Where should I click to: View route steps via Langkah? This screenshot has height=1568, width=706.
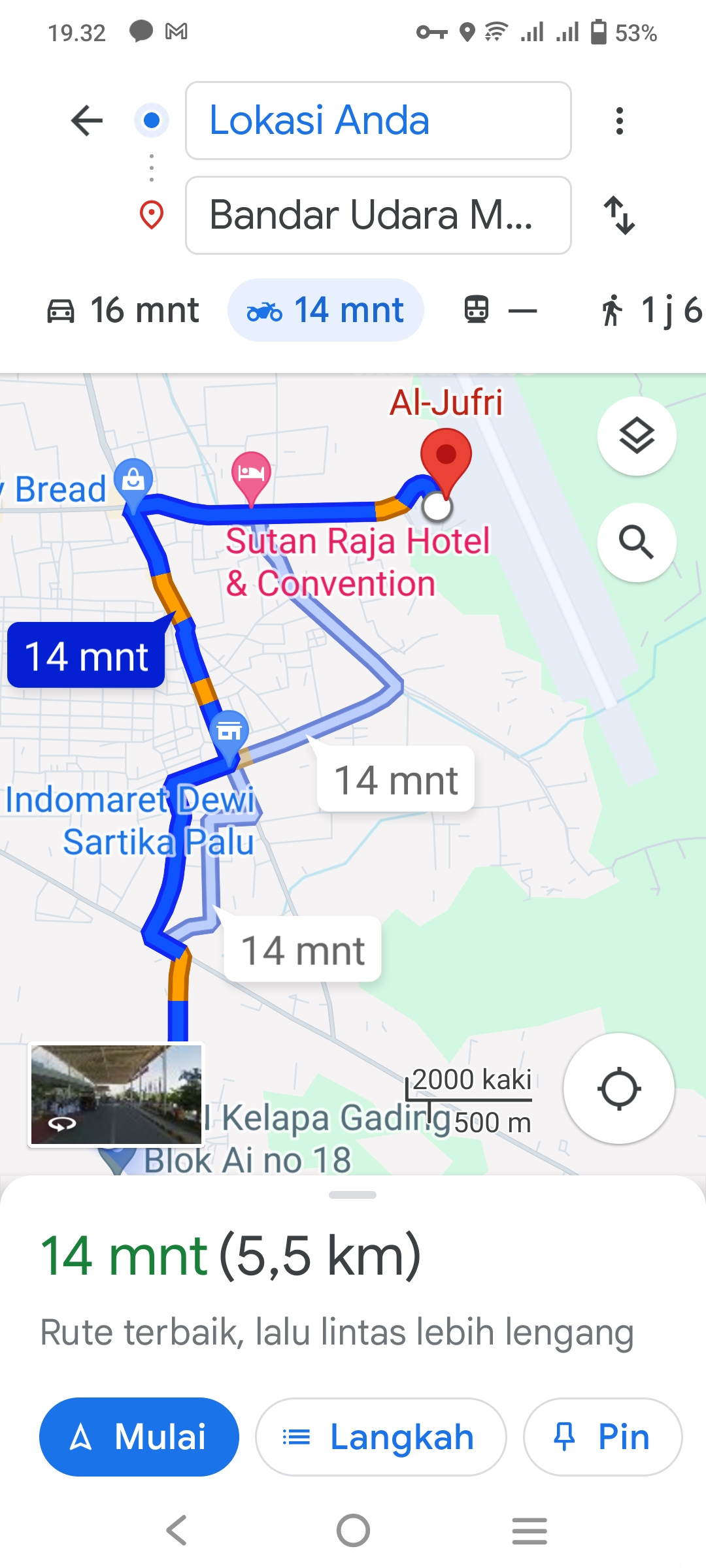click(x=380, y=1437)
